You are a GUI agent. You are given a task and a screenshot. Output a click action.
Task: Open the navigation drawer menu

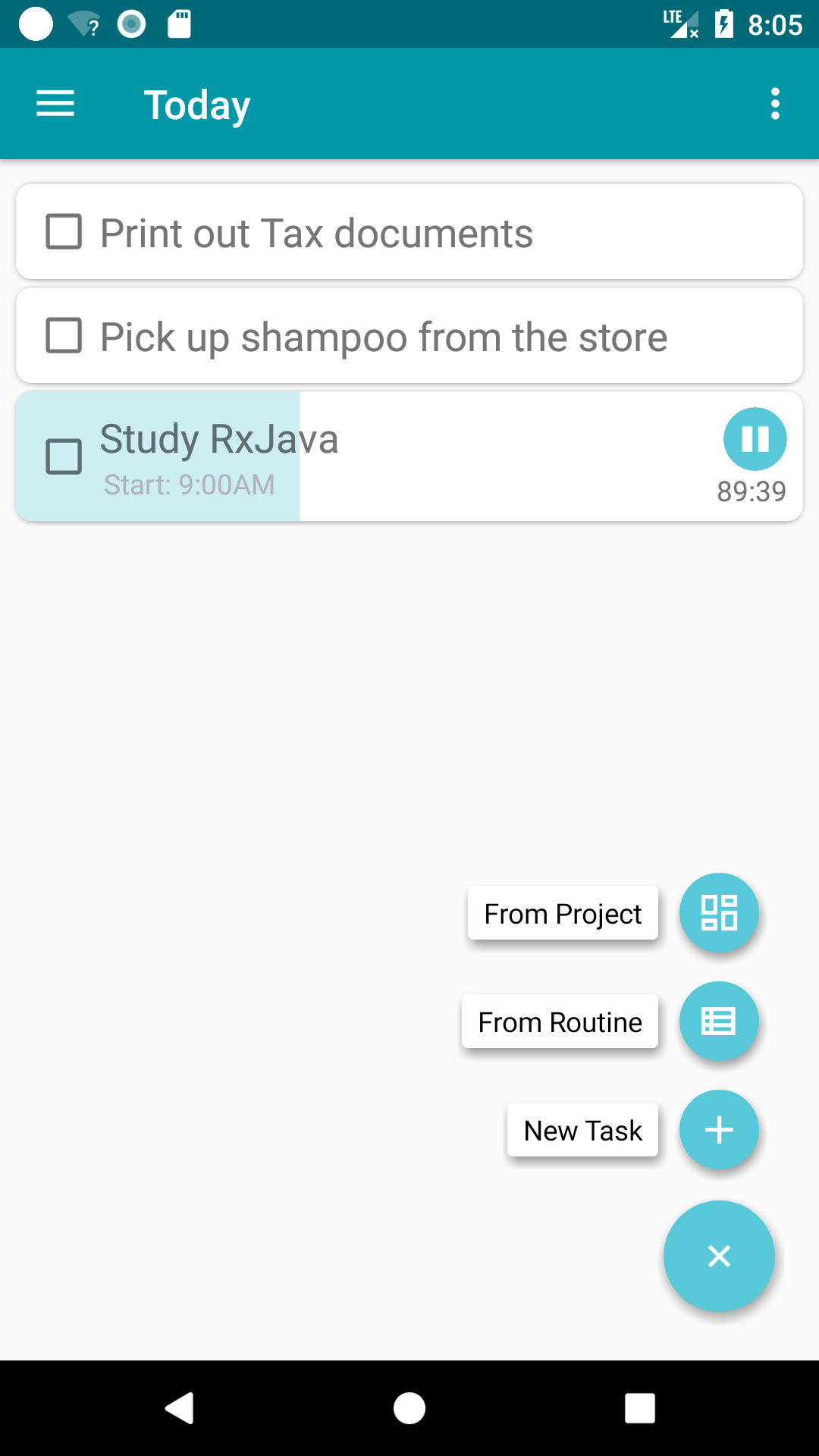[x=55, y=104]
